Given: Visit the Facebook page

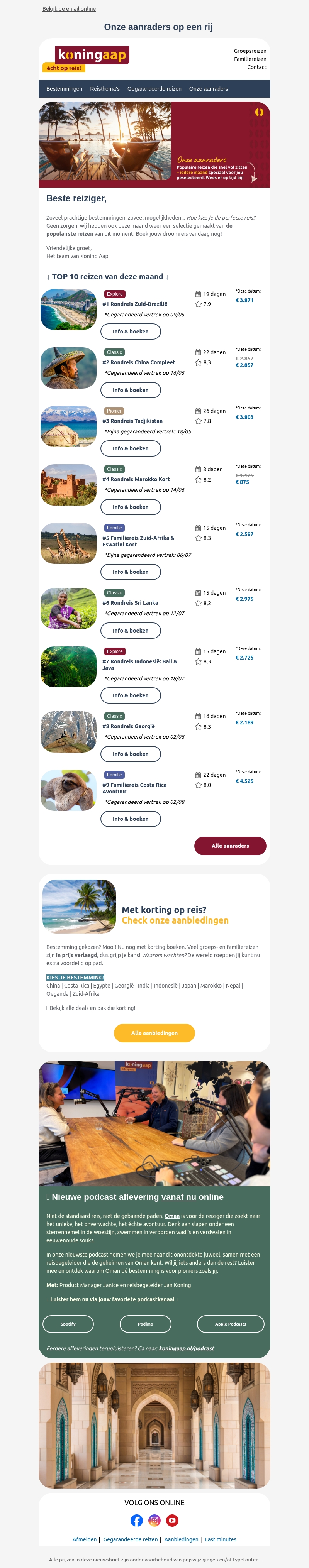Looking at the screenshot, I should pyautogui.click(x=136, y=1521).
